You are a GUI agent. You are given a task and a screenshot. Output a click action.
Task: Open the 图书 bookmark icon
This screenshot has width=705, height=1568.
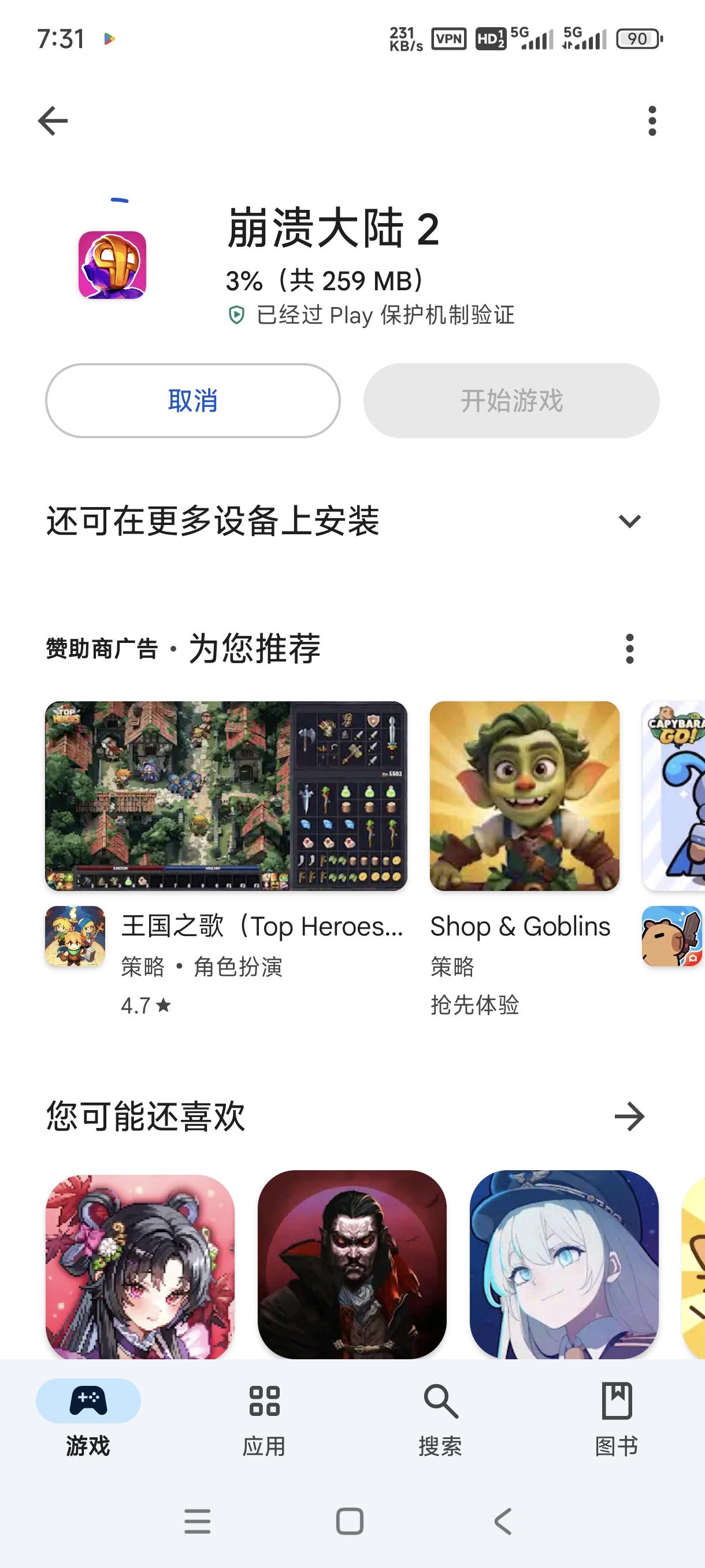(616, 1400)
